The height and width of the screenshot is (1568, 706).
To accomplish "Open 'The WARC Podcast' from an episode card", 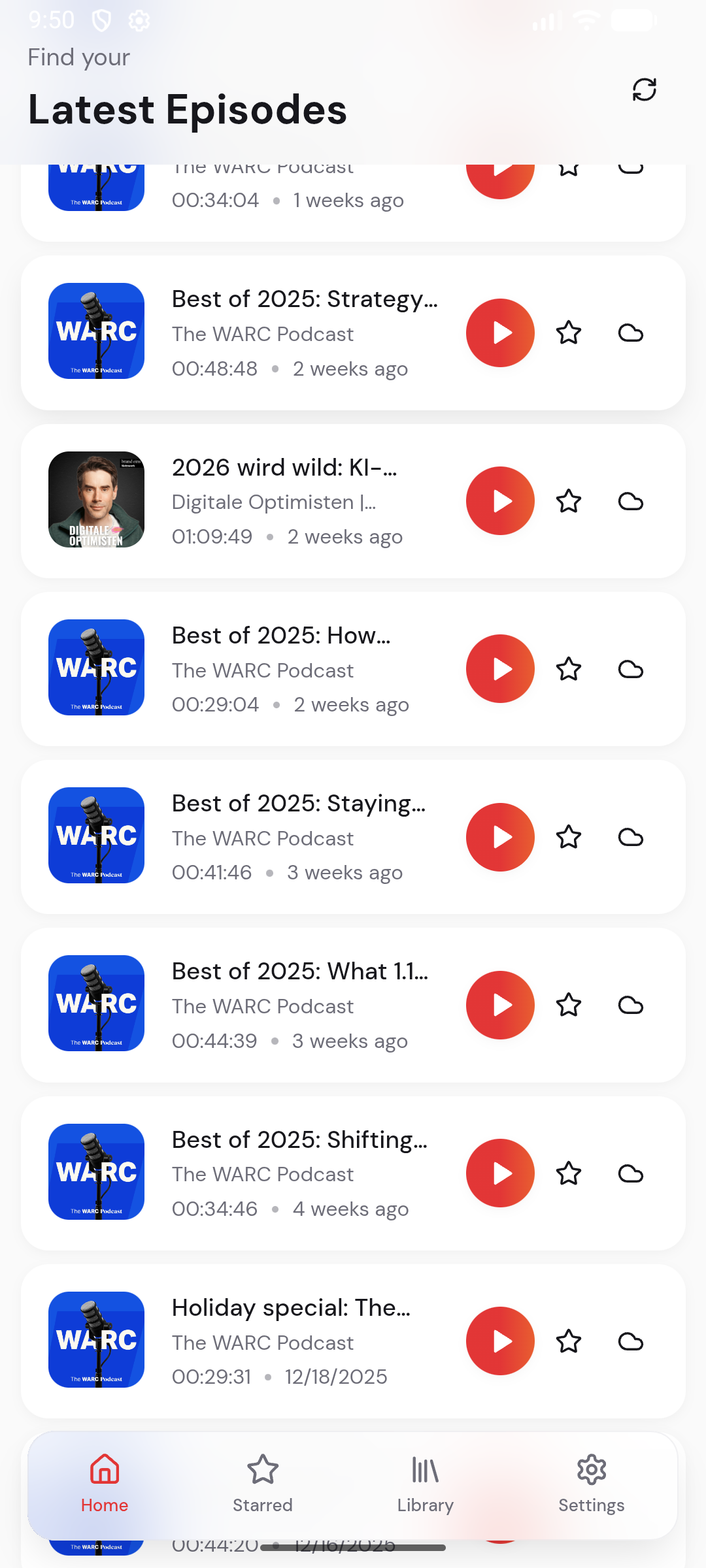I will [263, 333].
